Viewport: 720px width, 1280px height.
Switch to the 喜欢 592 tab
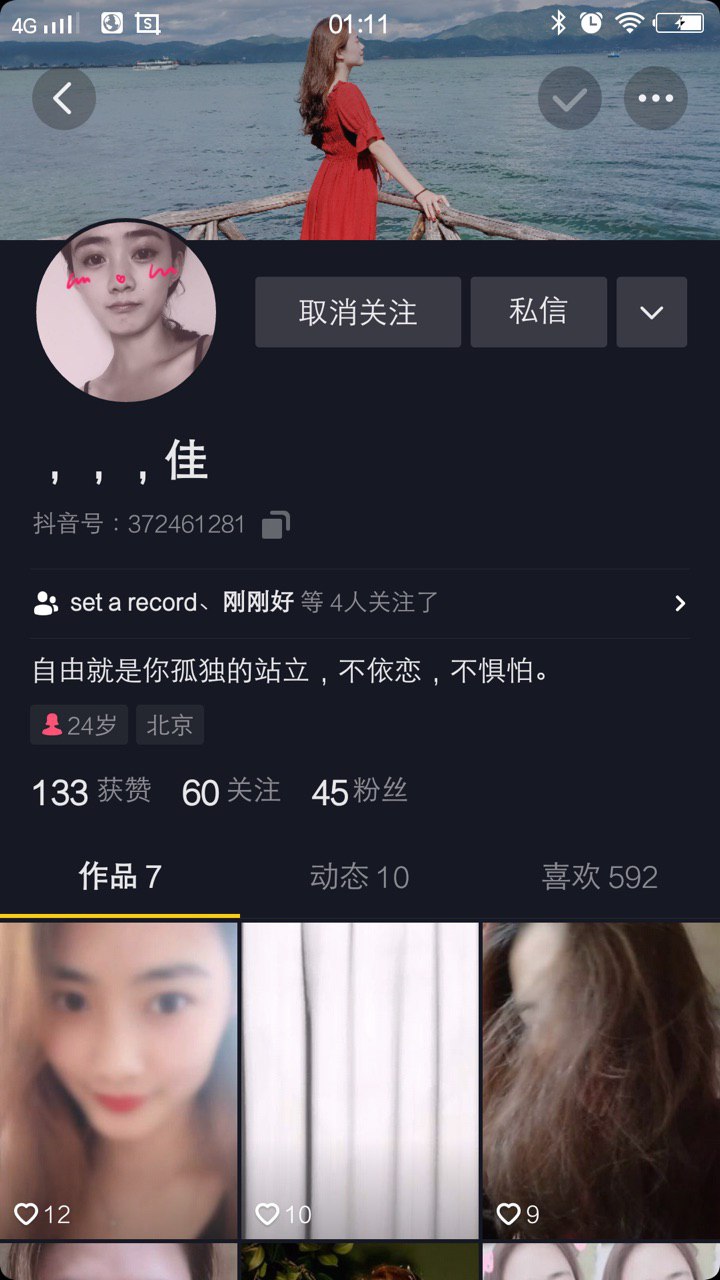tap(599, 877)
